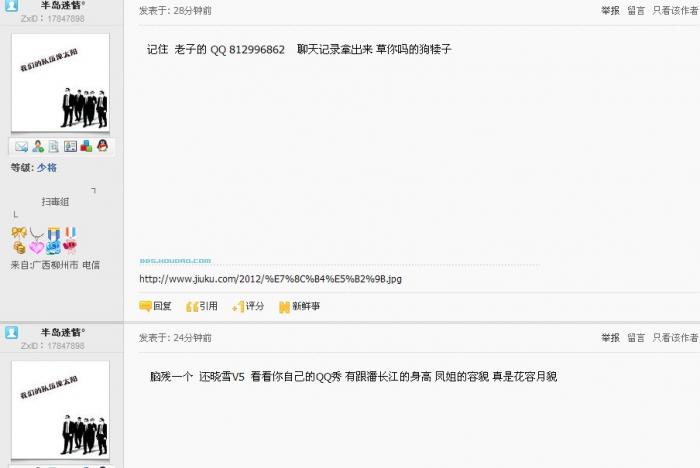
Task: Send a message via the envelope icon
Action: point(21,146)
